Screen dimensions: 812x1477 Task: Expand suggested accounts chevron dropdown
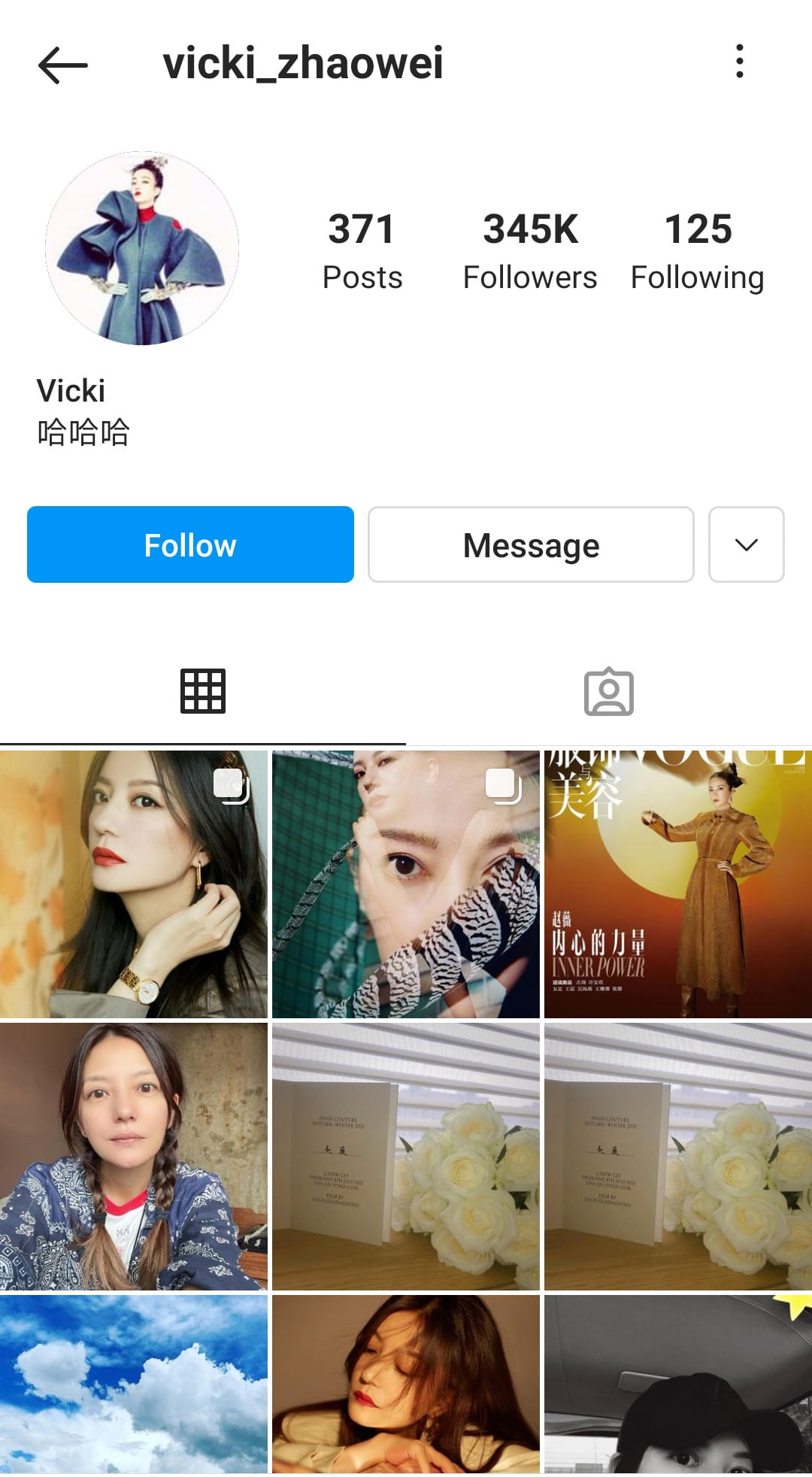point(746,544)
